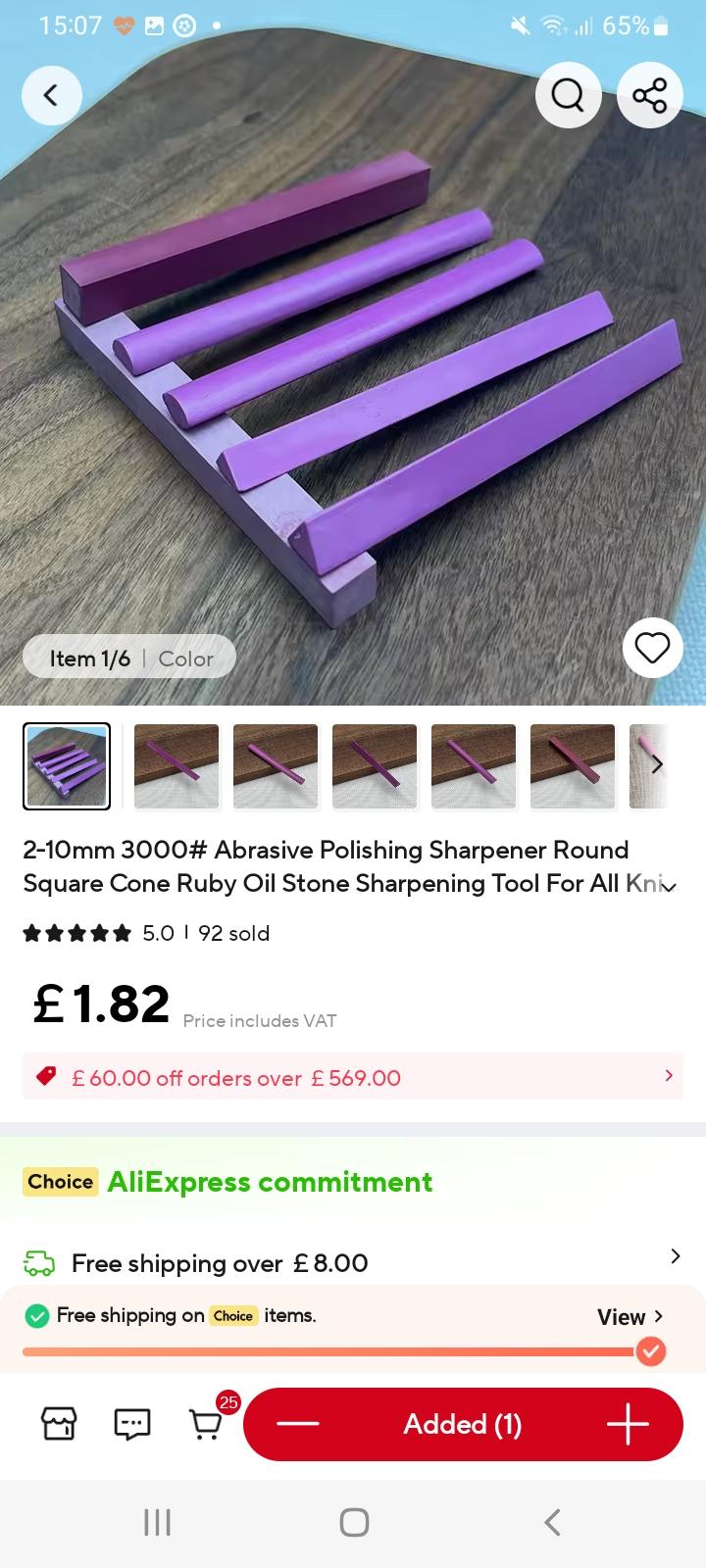
Task: Open the seller's store icon
Action: 59,1423
